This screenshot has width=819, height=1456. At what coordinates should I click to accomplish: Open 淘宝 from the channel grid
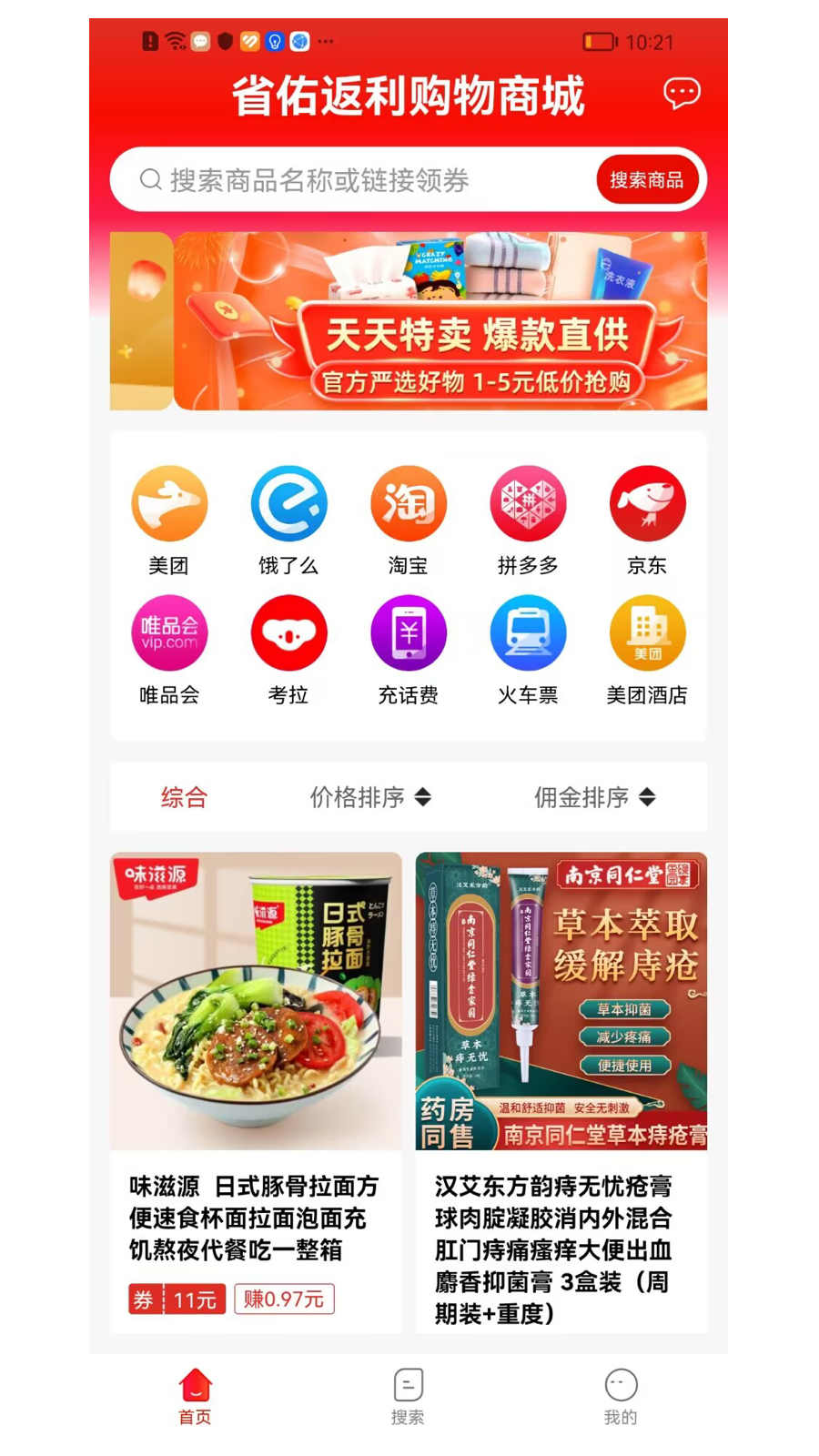(x=408, y=503)
